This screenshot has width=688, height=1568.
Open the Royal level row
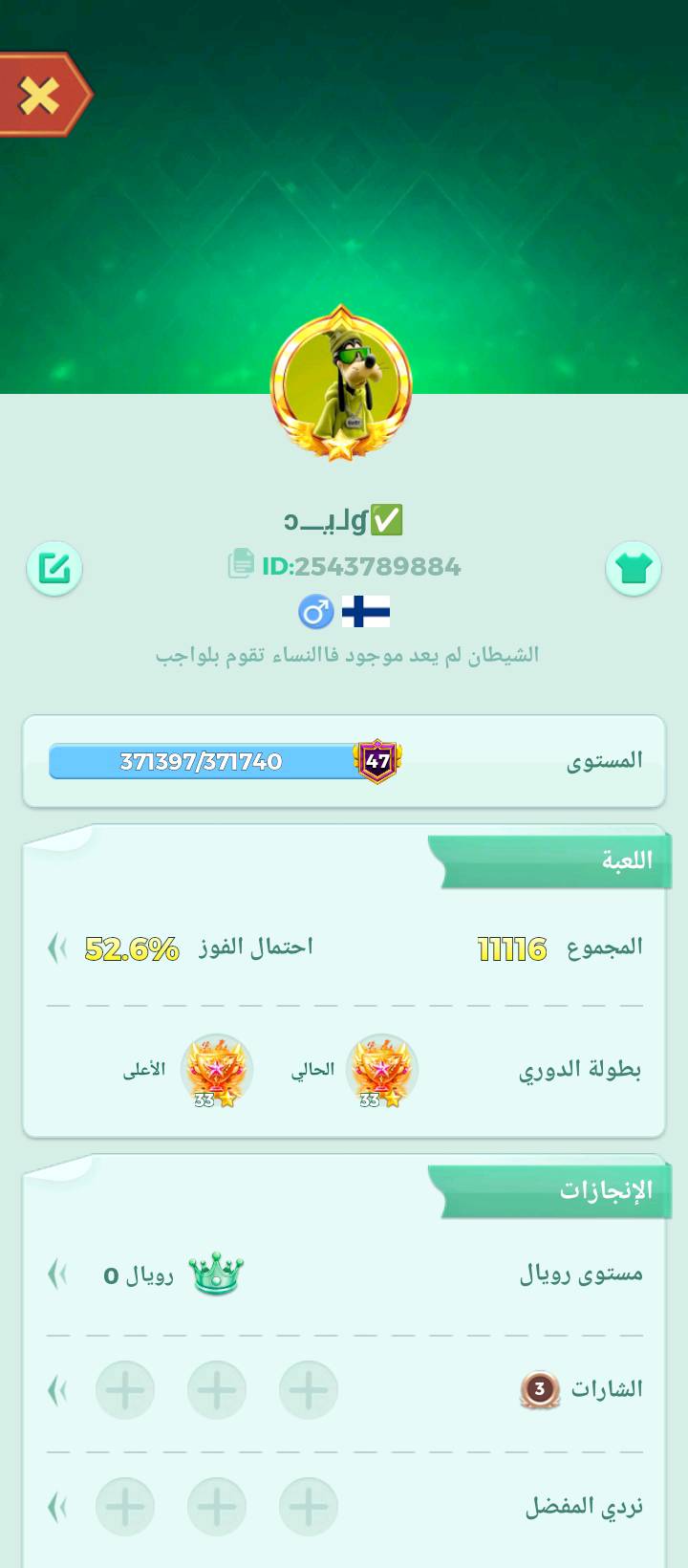(59, 1274)
